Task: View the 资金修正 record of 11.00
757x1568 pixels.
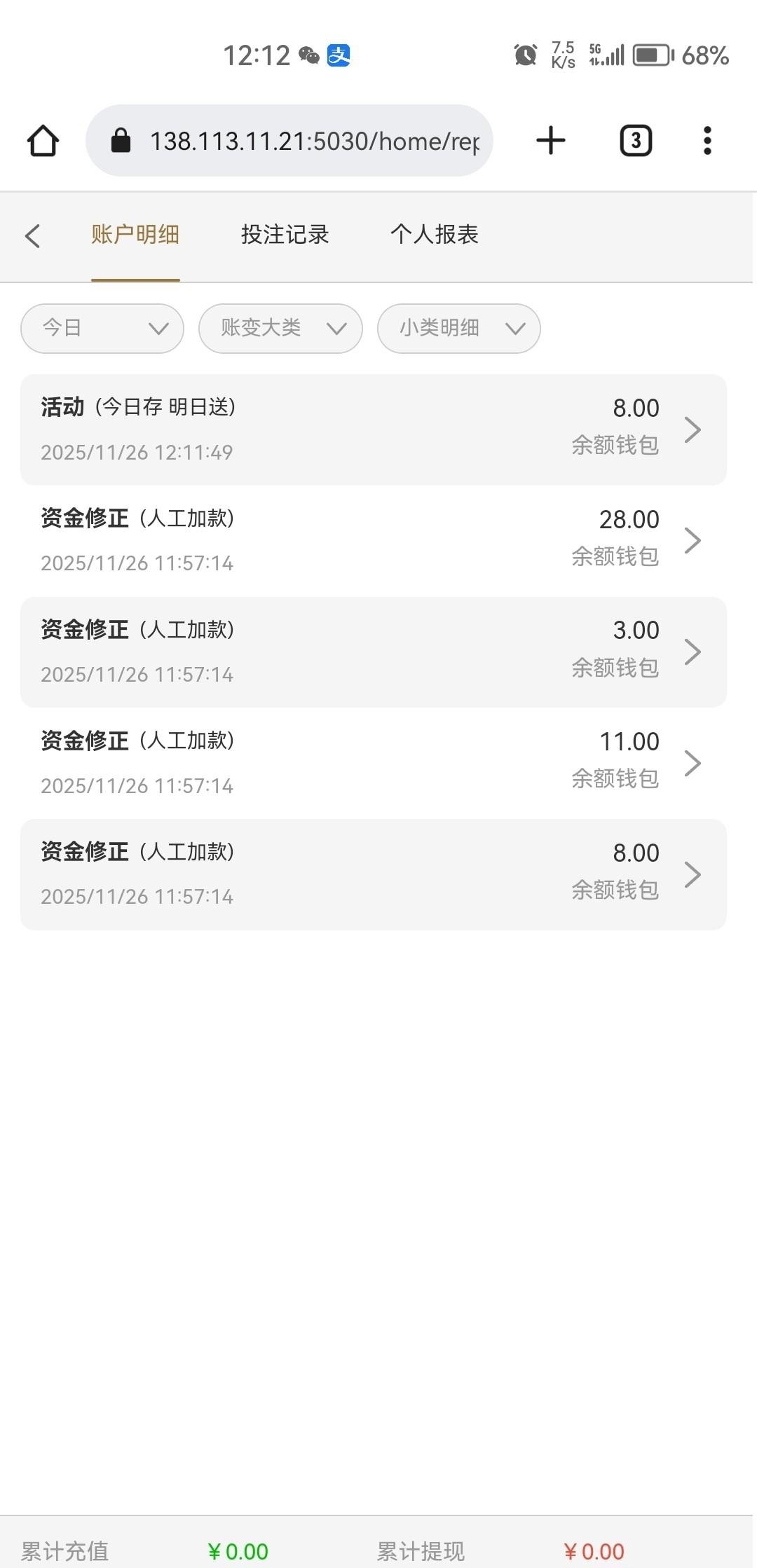Action: pos(373,763)
